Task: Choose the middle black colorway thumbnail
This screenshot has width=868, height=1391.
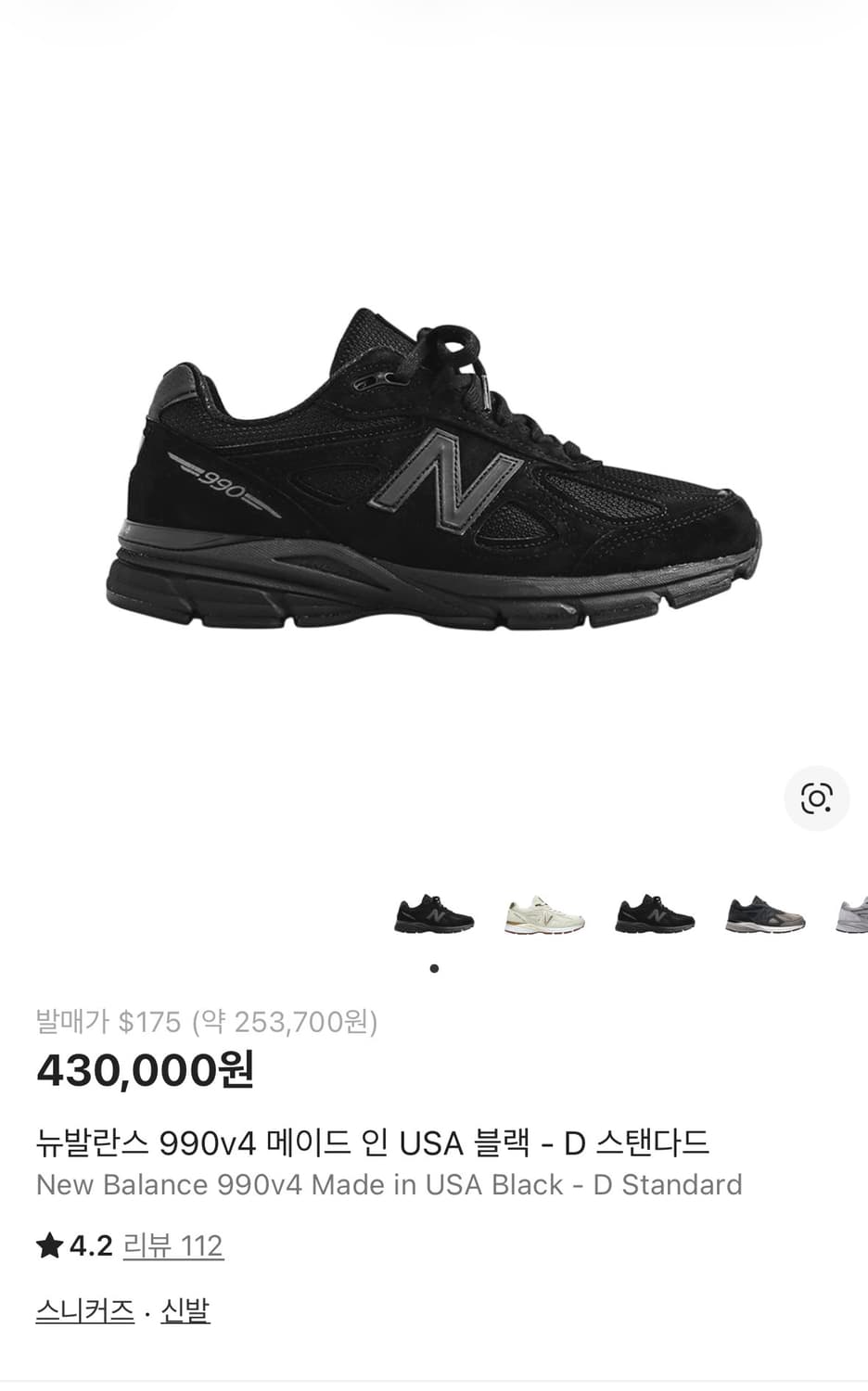Action: click(653, 911)
